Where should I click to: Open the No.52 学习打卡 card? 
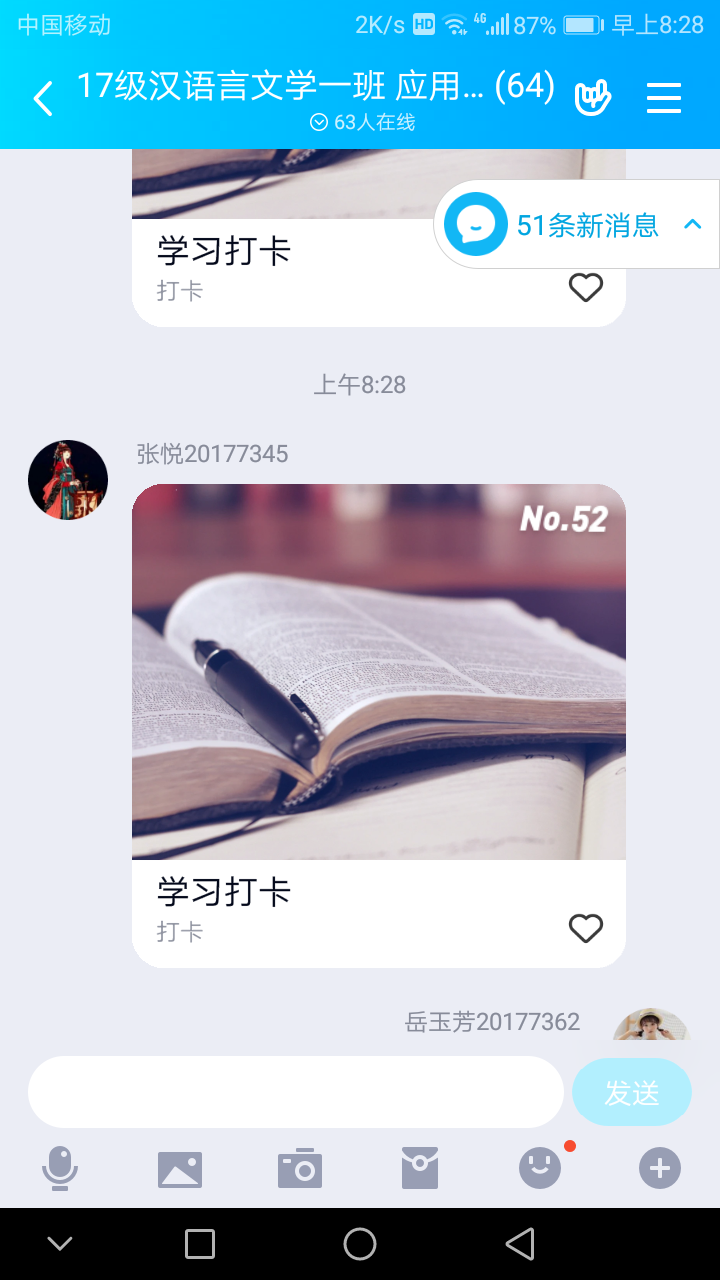378,672
